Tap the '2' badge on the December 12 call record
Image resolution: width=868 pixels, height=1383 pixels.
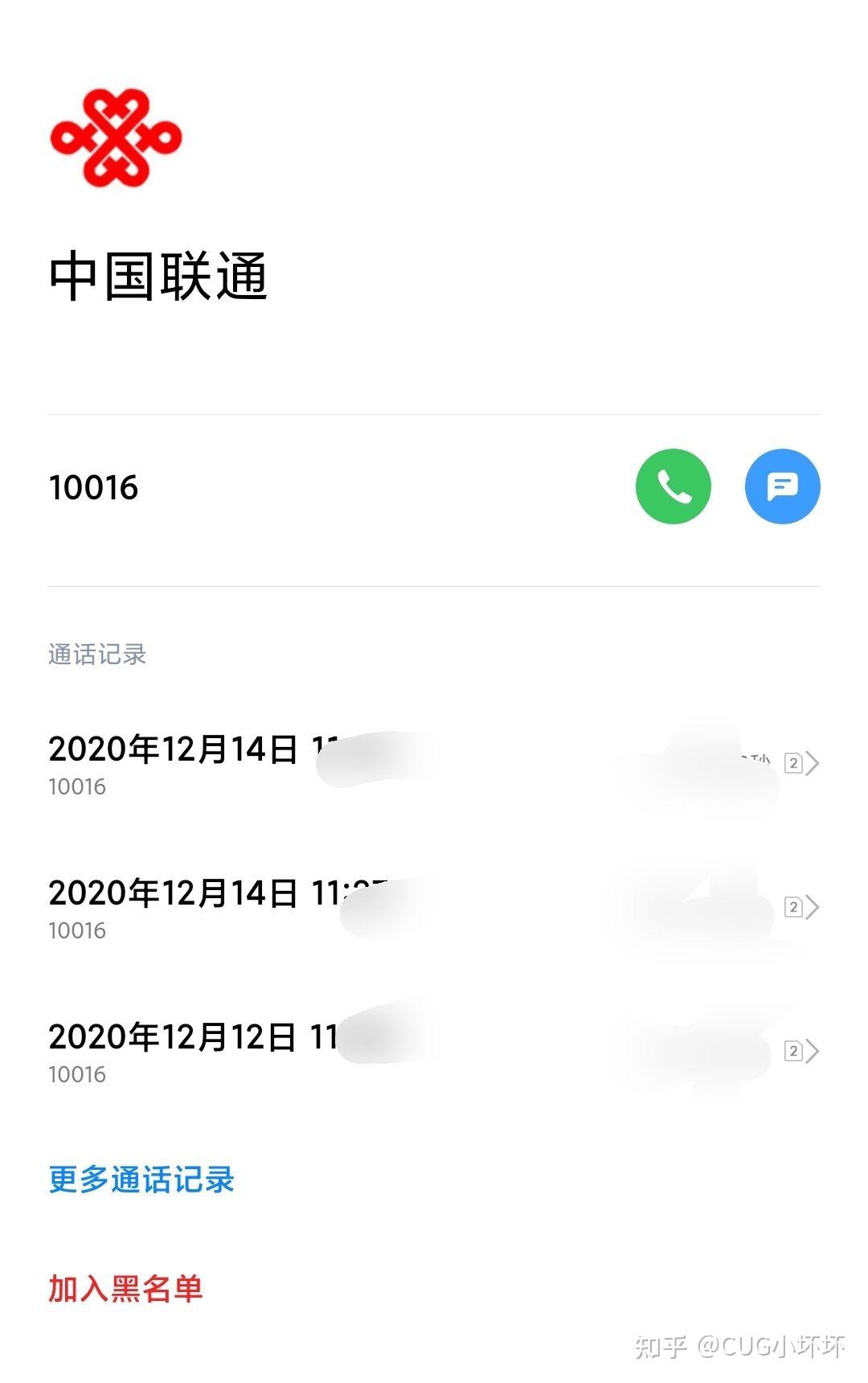click(x=795, y=1050)
